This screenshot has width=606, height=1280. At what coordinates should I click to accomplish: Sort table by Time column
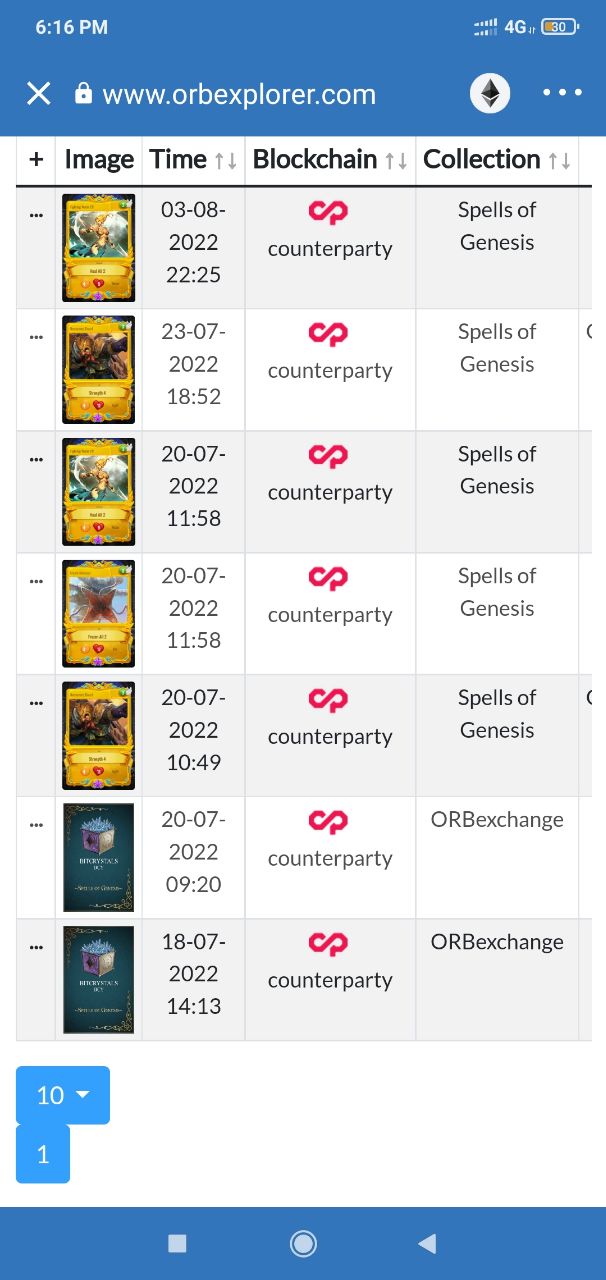tap(193, 160)
